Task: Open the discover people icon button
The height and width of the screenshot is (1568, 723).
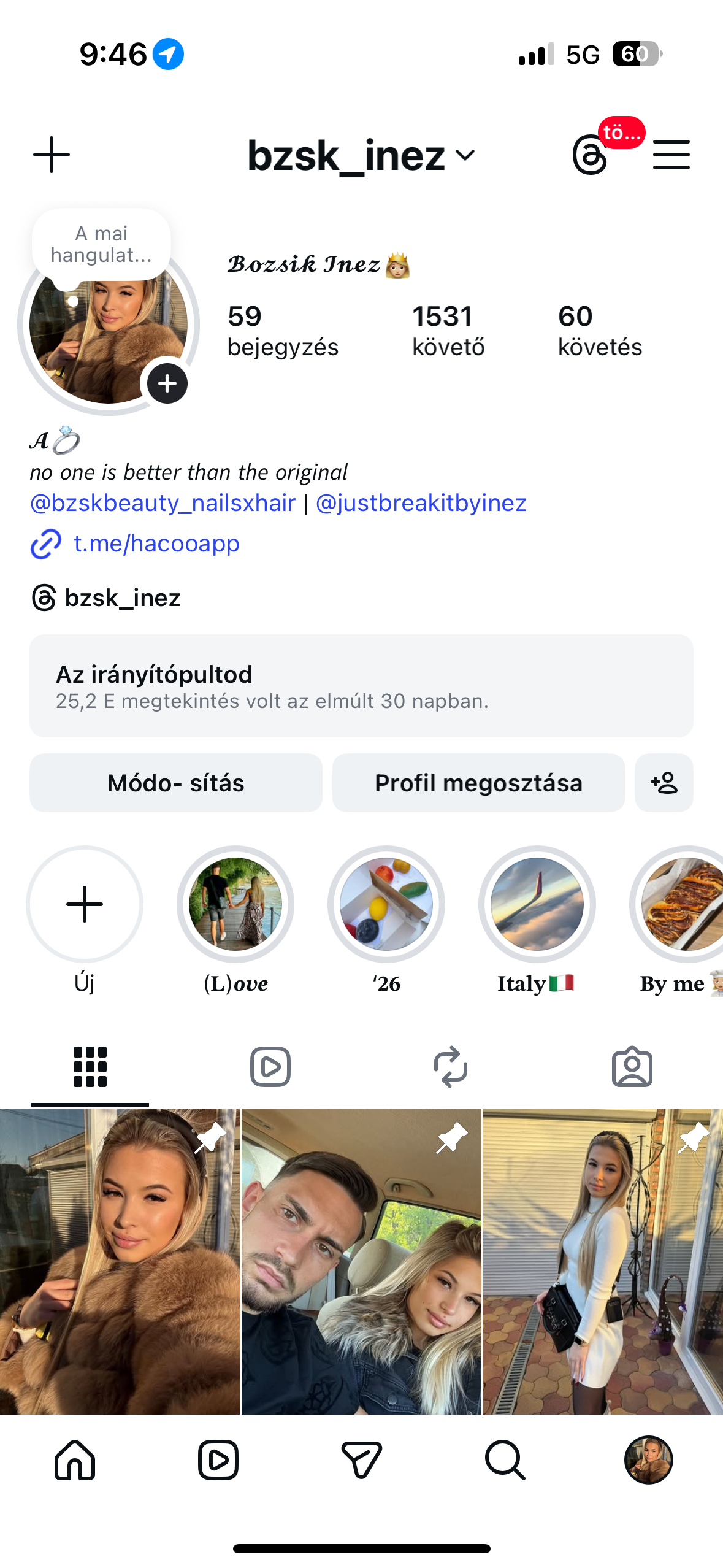Action: point(664,783)
